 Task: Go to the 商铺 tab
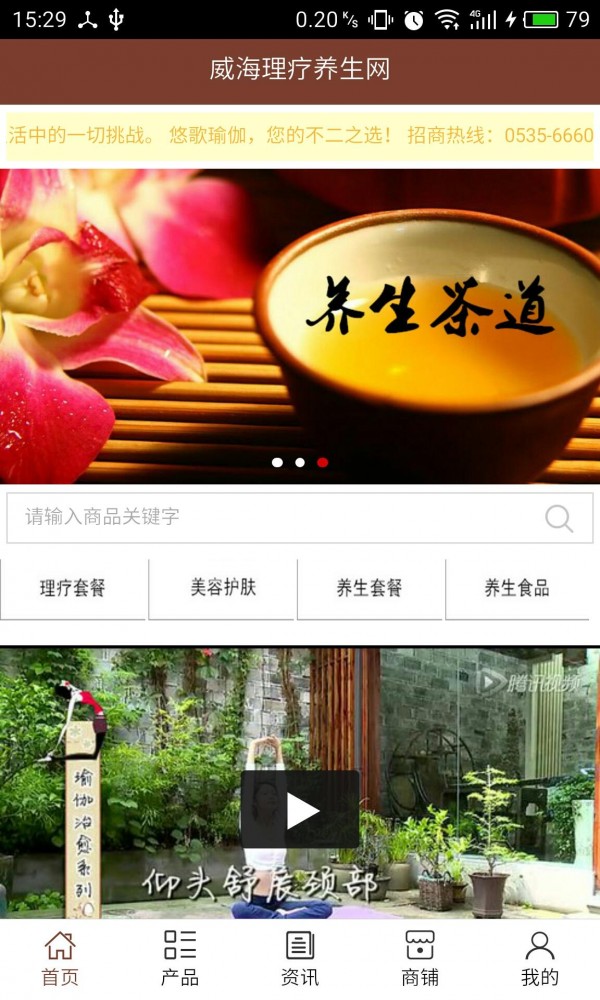(420, 958)
